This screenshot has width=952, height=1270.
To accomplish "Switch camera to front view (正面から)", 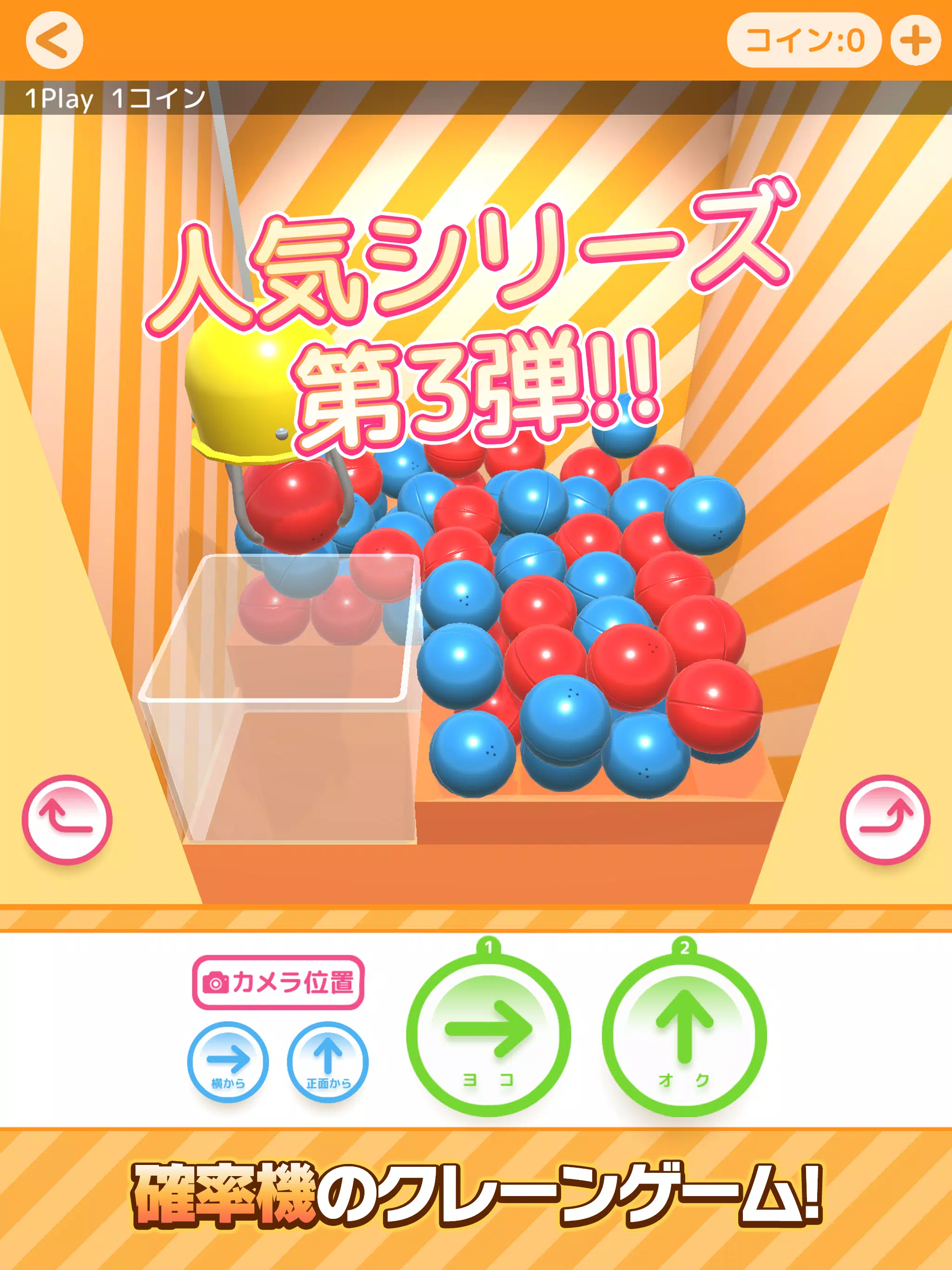I will coord(328,1062).
